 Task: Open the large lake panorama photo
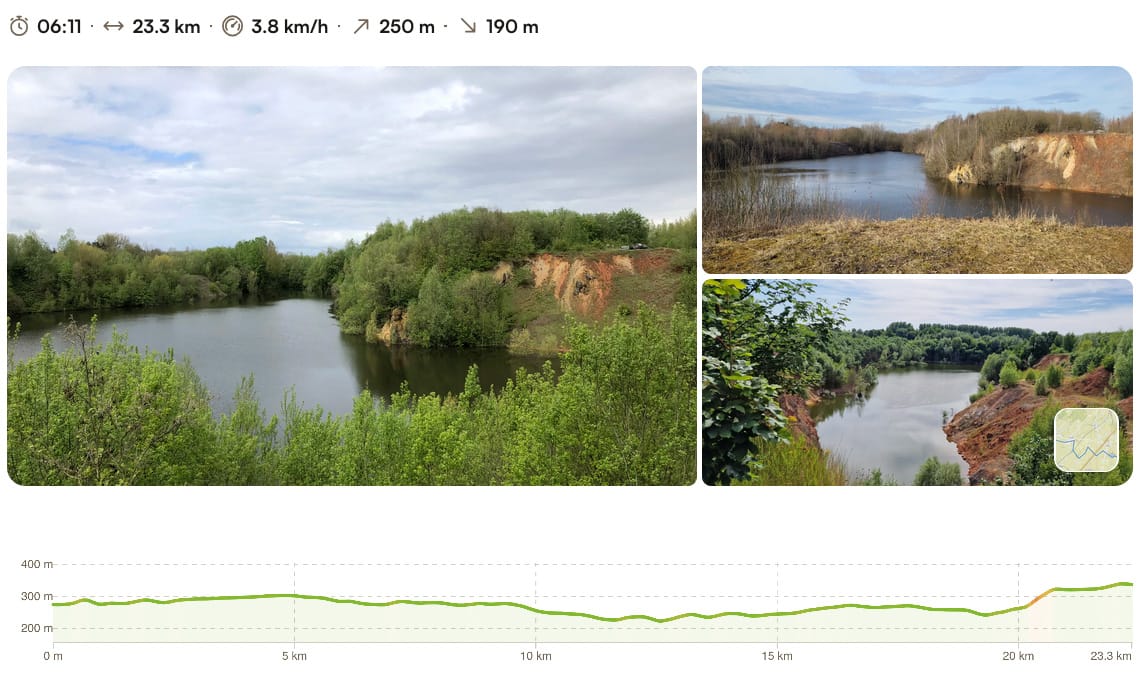[351, 275]
